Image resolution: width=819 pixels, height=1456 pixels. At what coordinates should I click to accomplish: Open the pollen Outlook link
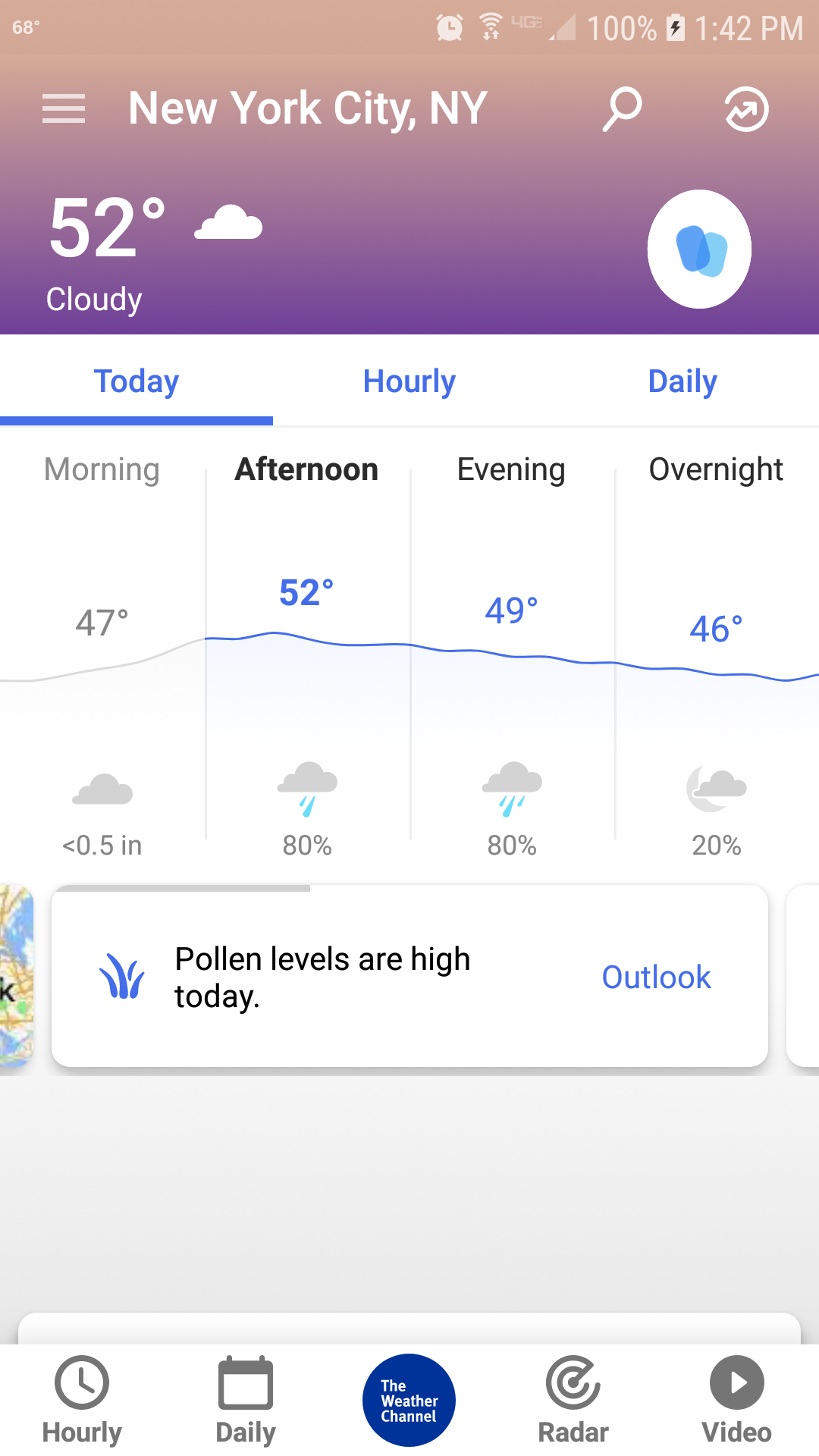(655, 977)
